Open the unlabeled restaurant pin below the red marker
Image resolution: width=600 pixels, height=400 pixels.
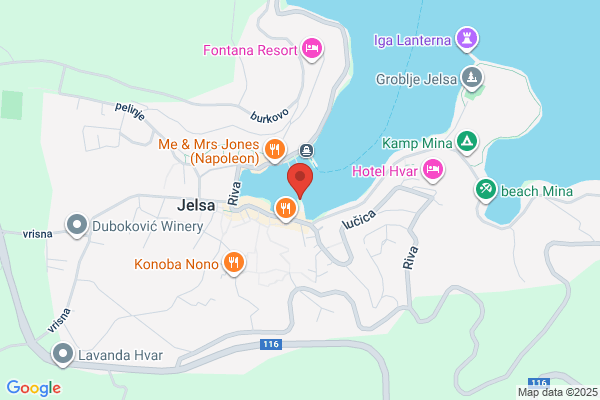pos(285,209)
